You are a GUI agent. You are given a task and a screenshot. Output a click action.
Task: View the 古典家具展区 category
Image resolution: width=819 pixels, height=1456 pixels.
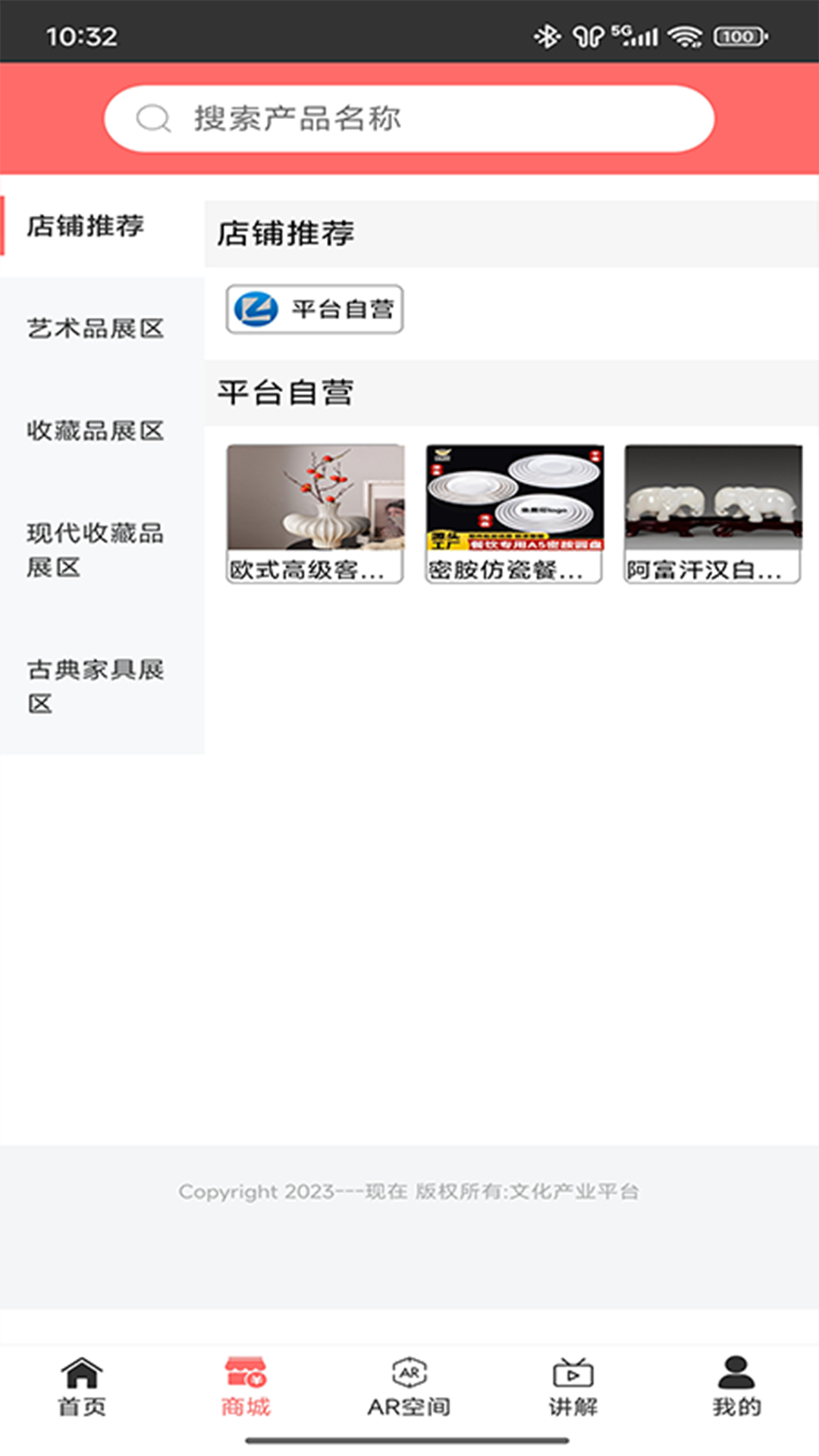[x=96, y=686]
